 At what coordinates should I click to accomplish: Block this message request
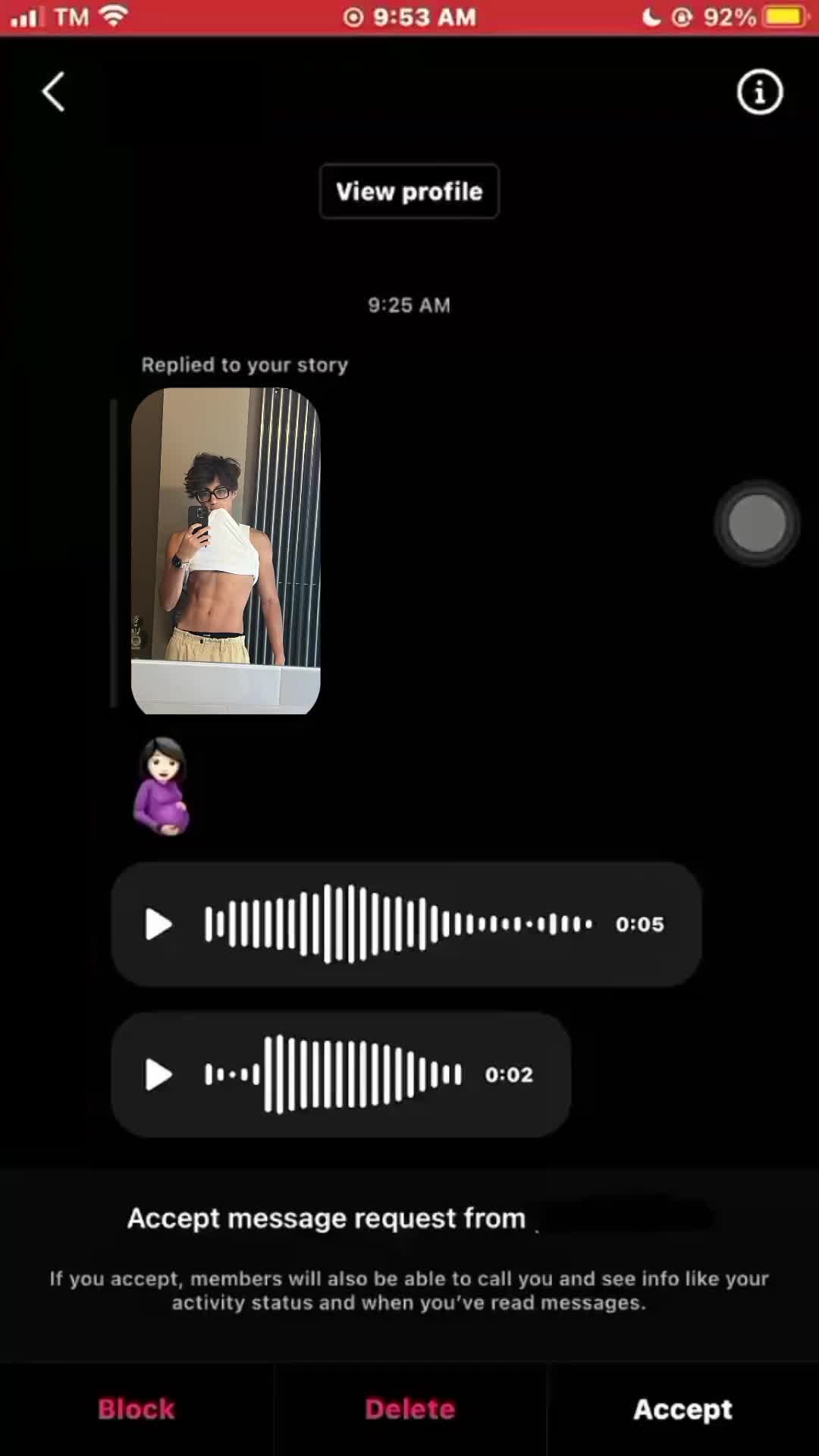(x=136, y=1409)
